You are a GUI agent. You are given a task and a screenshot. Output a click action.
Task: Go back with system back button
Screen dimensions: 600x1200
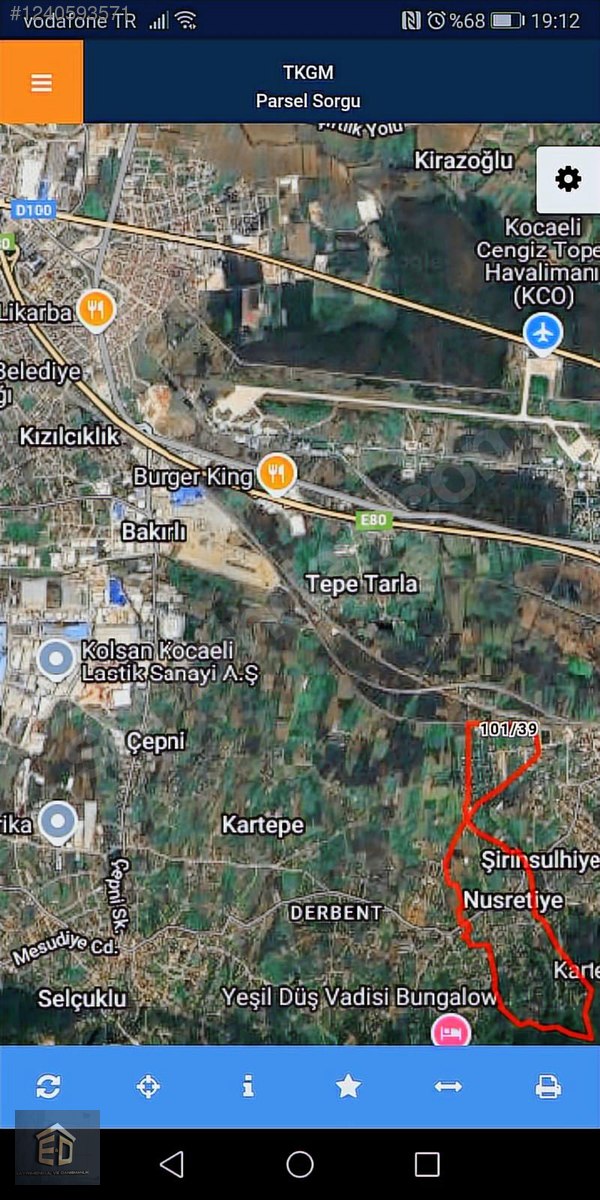(172, 1164)
